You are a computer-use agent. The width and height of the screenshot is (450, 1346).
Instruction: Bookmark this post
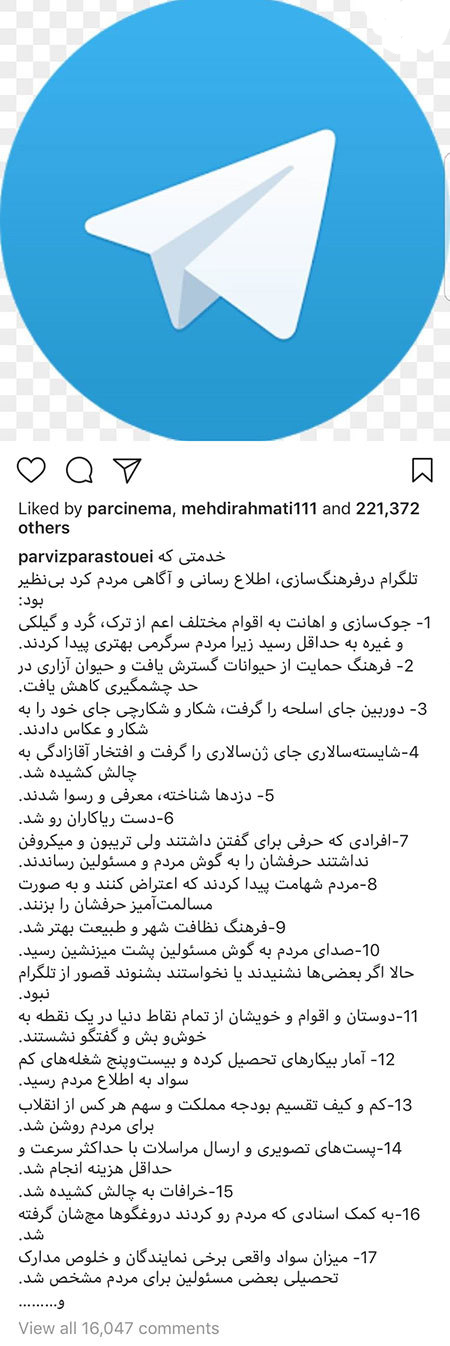[422, 469]
